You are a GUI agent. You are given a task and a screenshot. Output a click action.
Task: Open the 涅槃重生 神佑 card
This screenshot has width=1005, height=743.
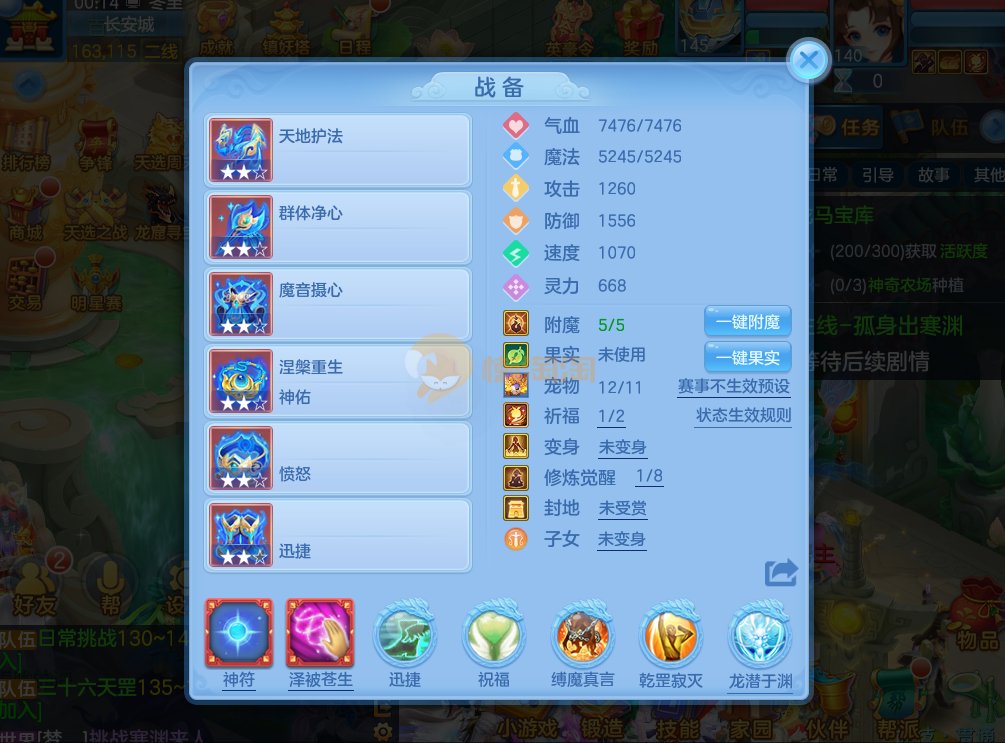338,381
